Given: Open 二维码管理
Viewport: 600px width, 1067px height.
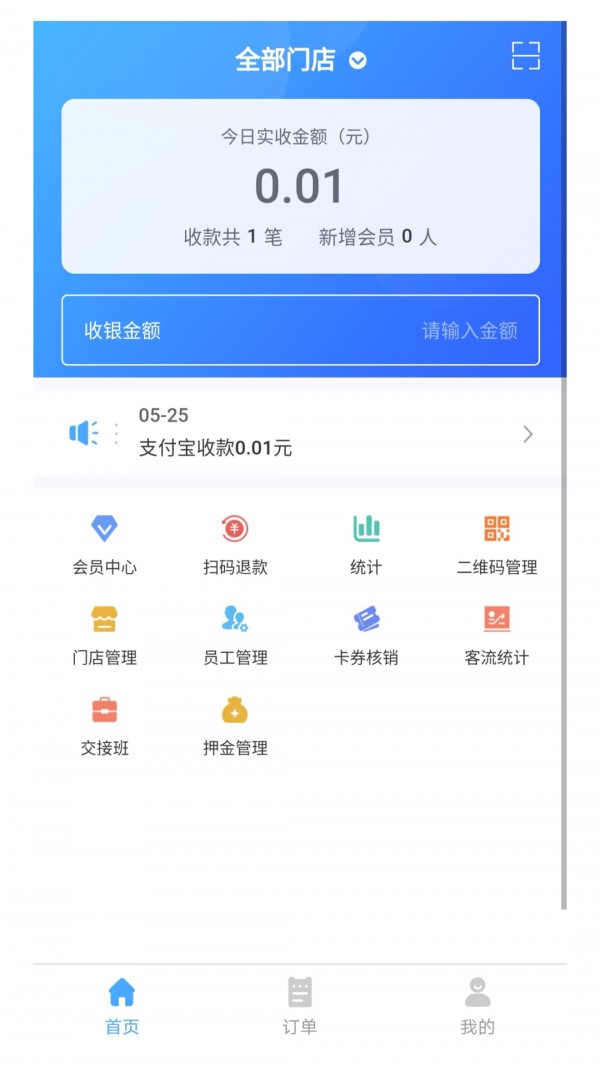Looking at the screenshot, I should [497, 544].
